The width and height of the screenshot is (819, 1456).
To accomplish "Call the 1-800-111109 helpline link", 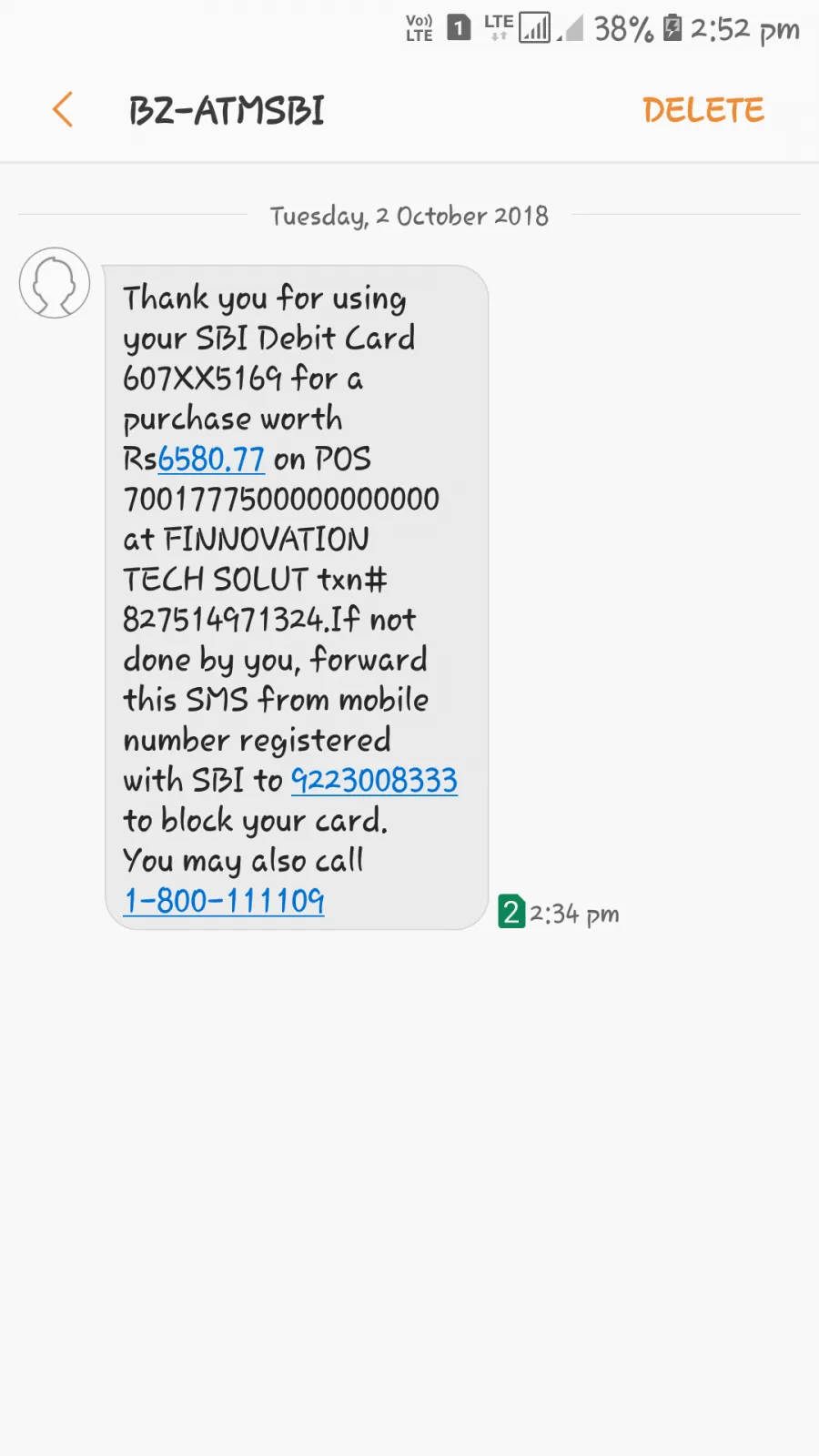I will click(x=224, y=901).
